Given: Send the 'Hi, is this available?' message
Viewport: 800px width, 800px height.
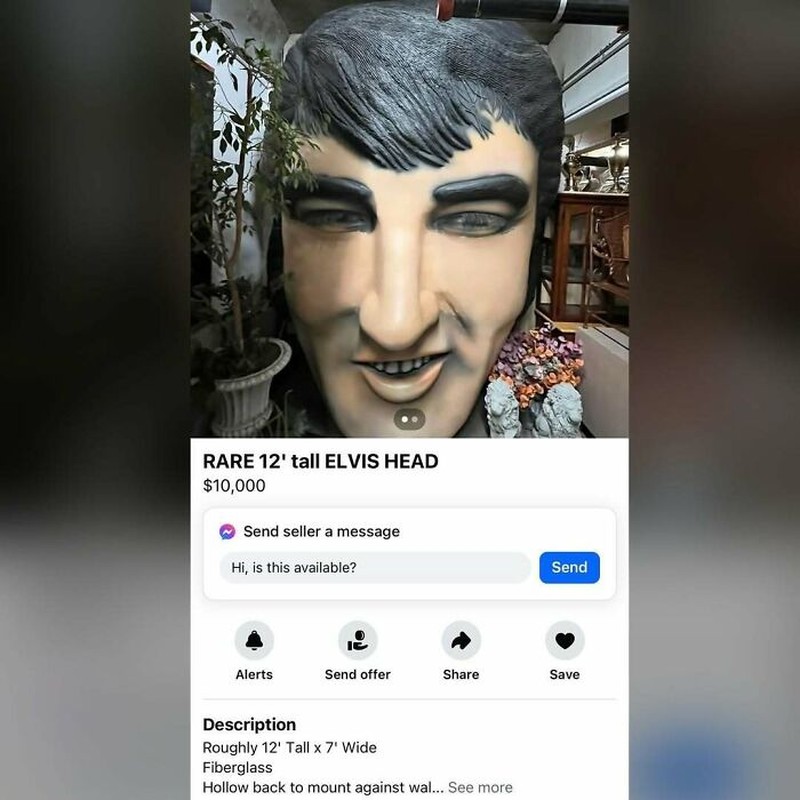Looking at the screenshot, I should tap(569, 567).
